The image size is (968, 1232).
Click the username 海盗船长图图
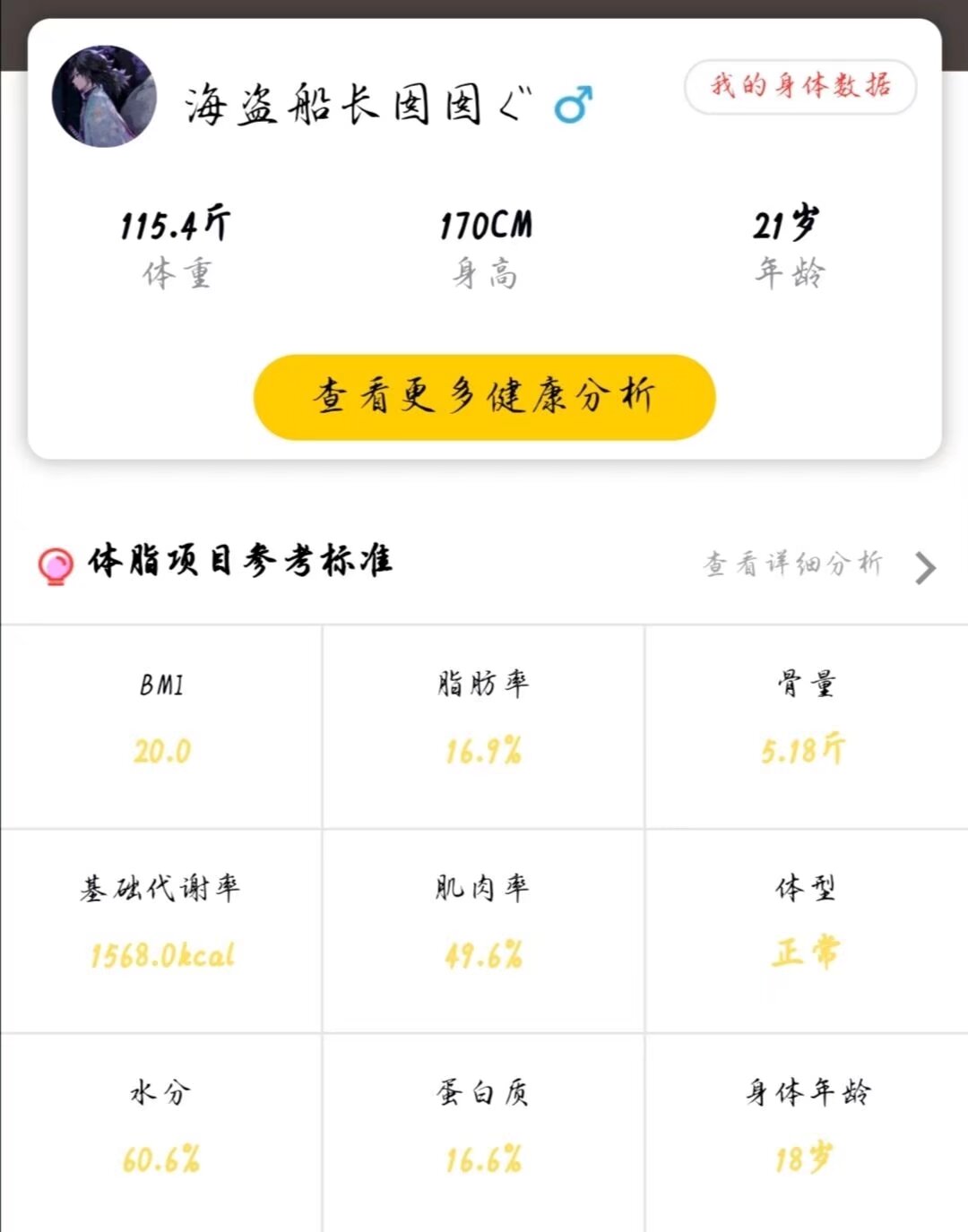click(359, 101)
